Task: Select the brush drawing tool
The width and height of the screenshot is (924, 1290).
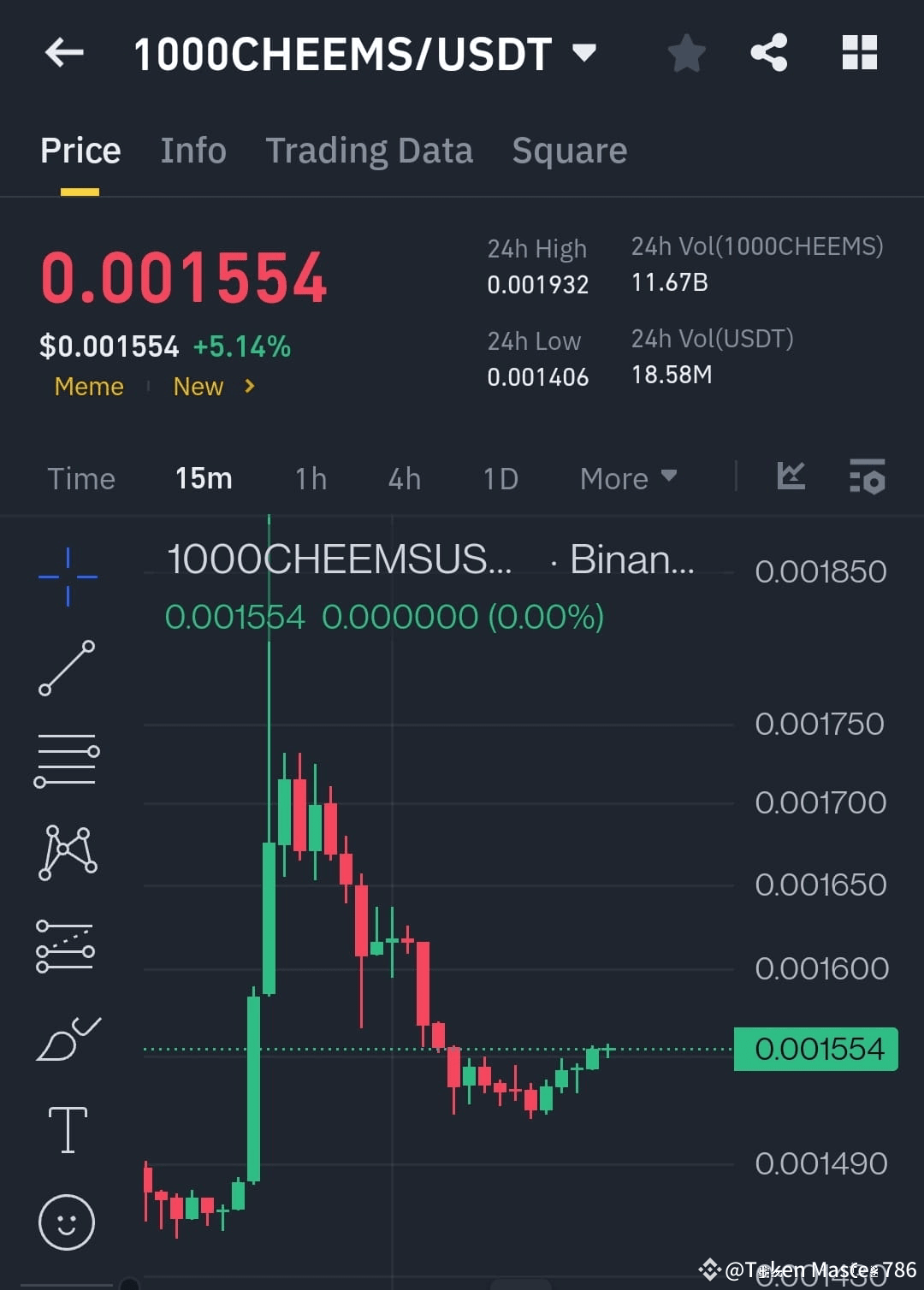Action: tap(67, 1035)
